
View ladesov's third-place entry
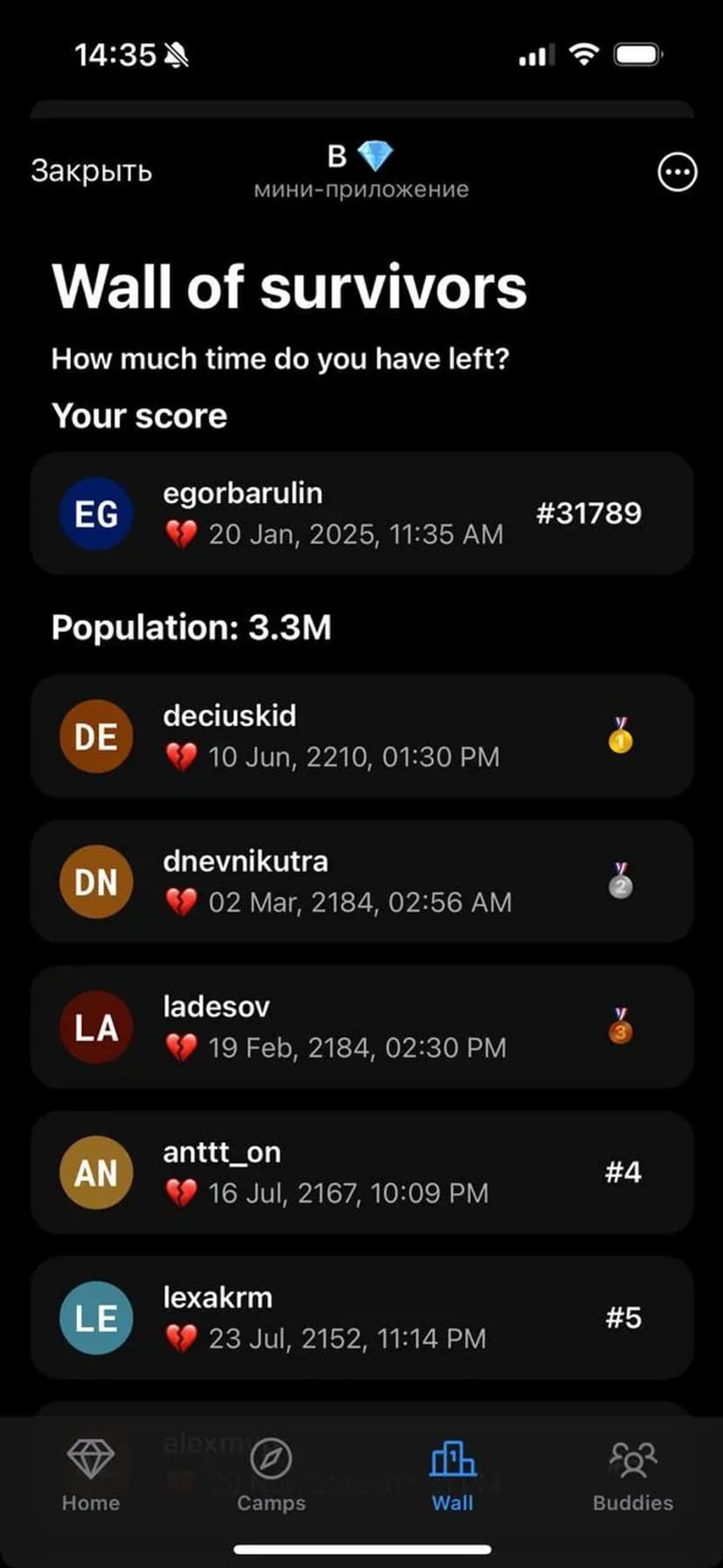[x=361, y=1027]
